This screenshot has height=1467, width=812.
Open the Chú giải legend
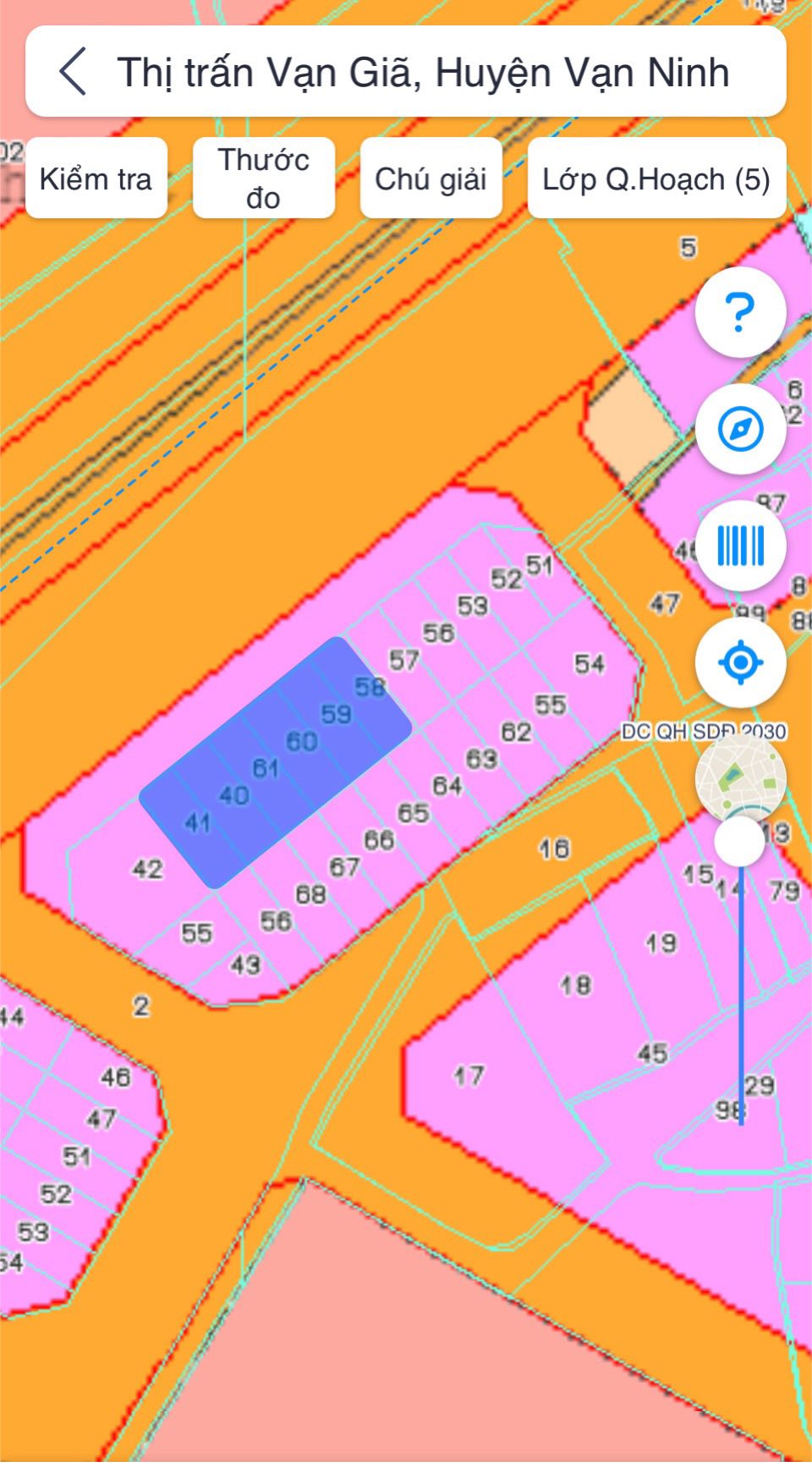431,179
